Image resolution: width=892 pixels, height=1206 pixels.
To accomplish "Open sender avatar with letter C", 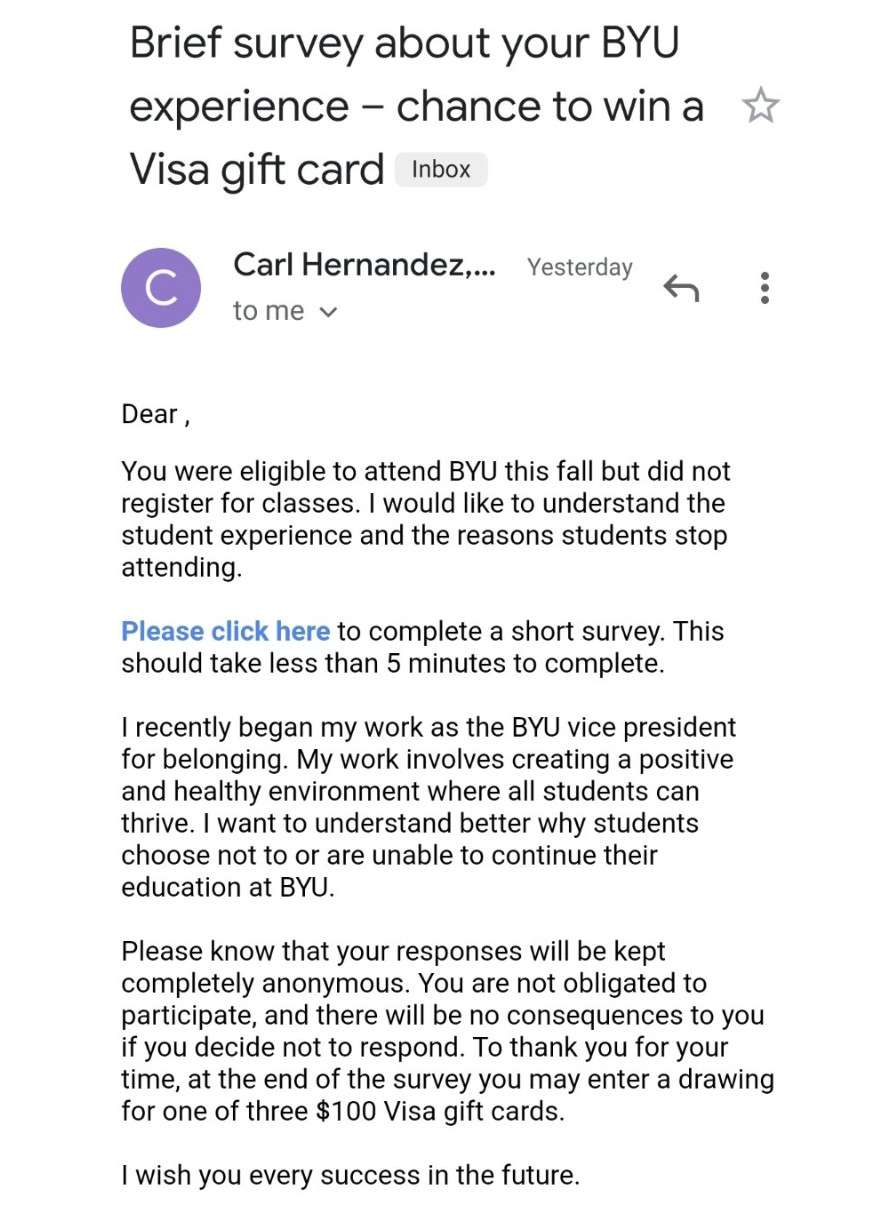I will point(161,288).
